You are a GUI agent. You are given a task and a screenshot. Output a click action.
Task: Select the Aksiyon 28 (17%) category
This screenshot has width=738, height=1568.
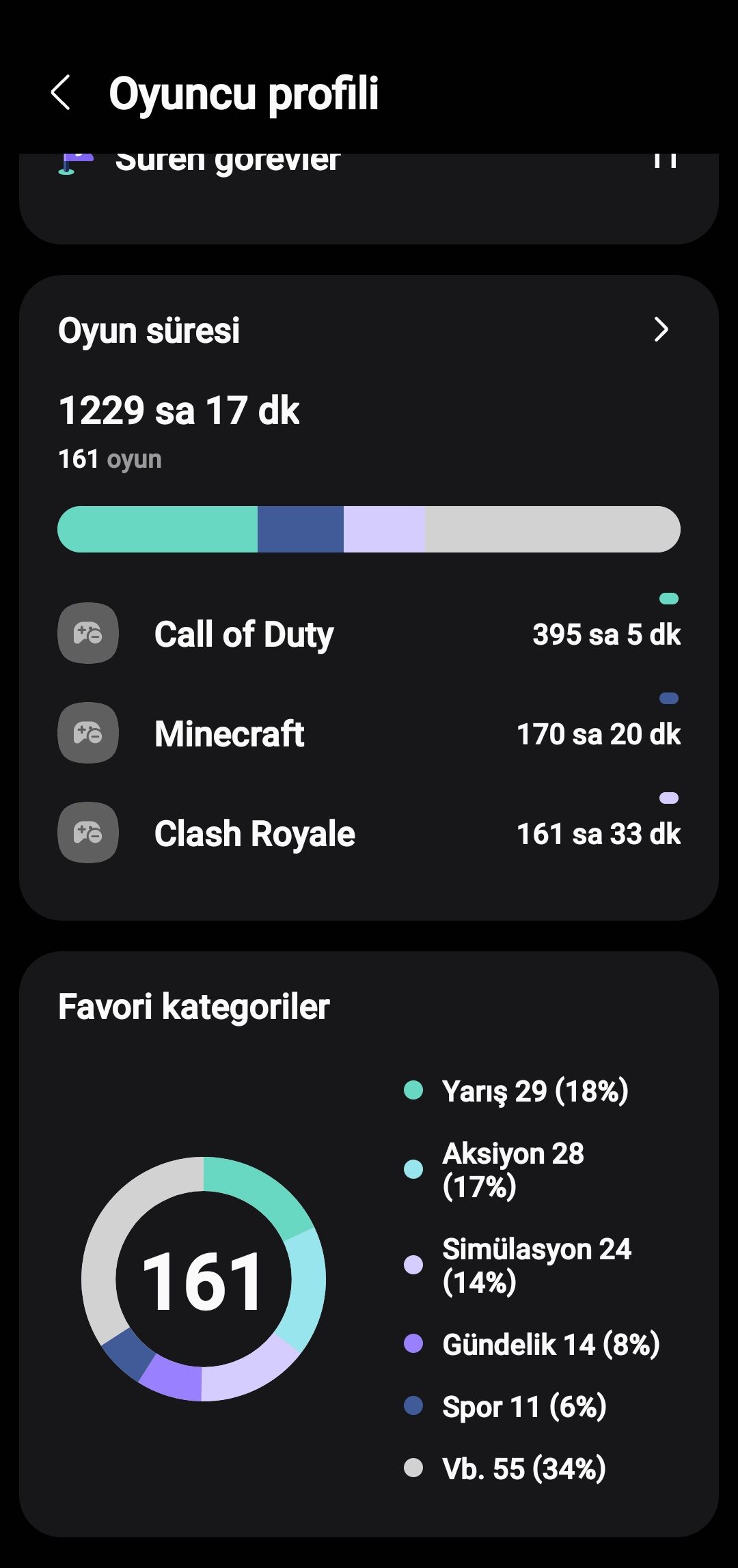[512, 1168]
